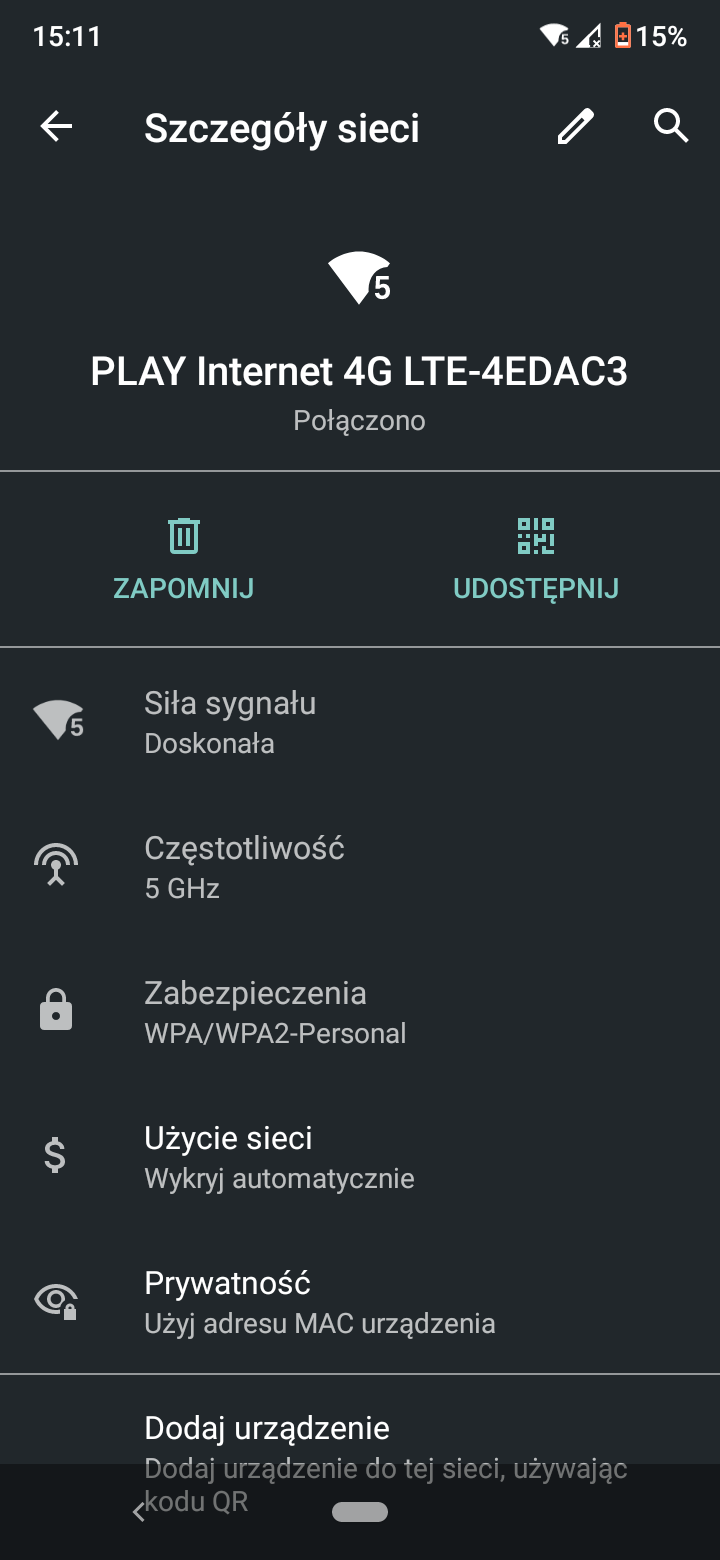
Task: Tap ZAPOMNIJ to forget this network
Action: pyautogui.click(x=184, y=559)
